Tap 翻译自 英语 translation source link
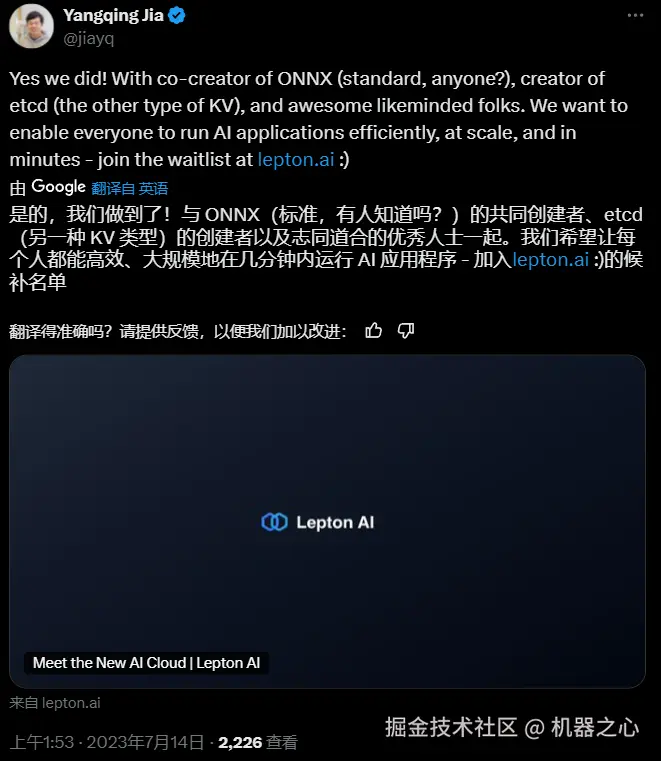Viewport: 661px width, 761px height. [x=129, y=188]
